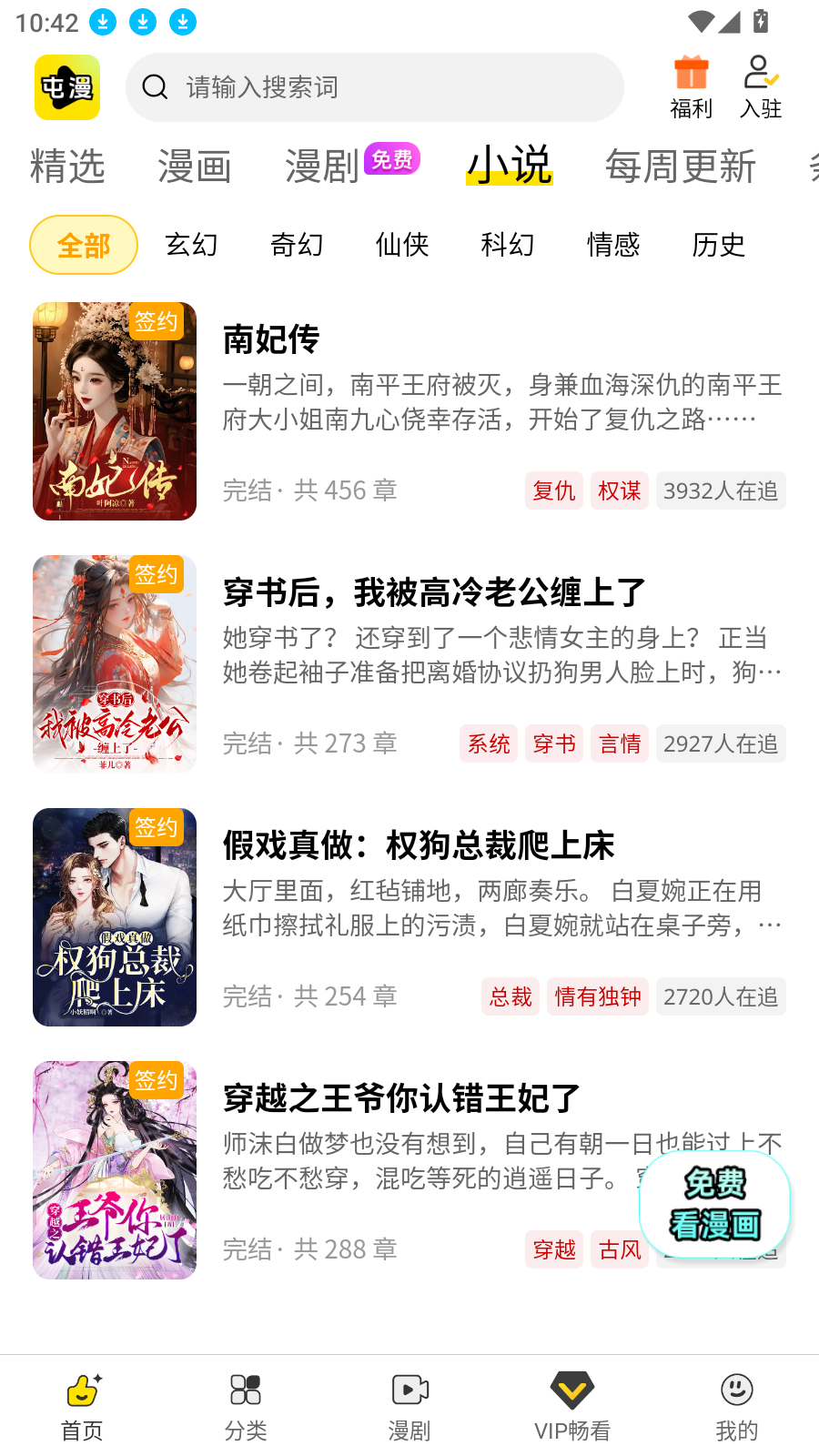Select the 玄幻 genre chip
Viewport: 819px width, 1456px height.
[x=191, y=245]
